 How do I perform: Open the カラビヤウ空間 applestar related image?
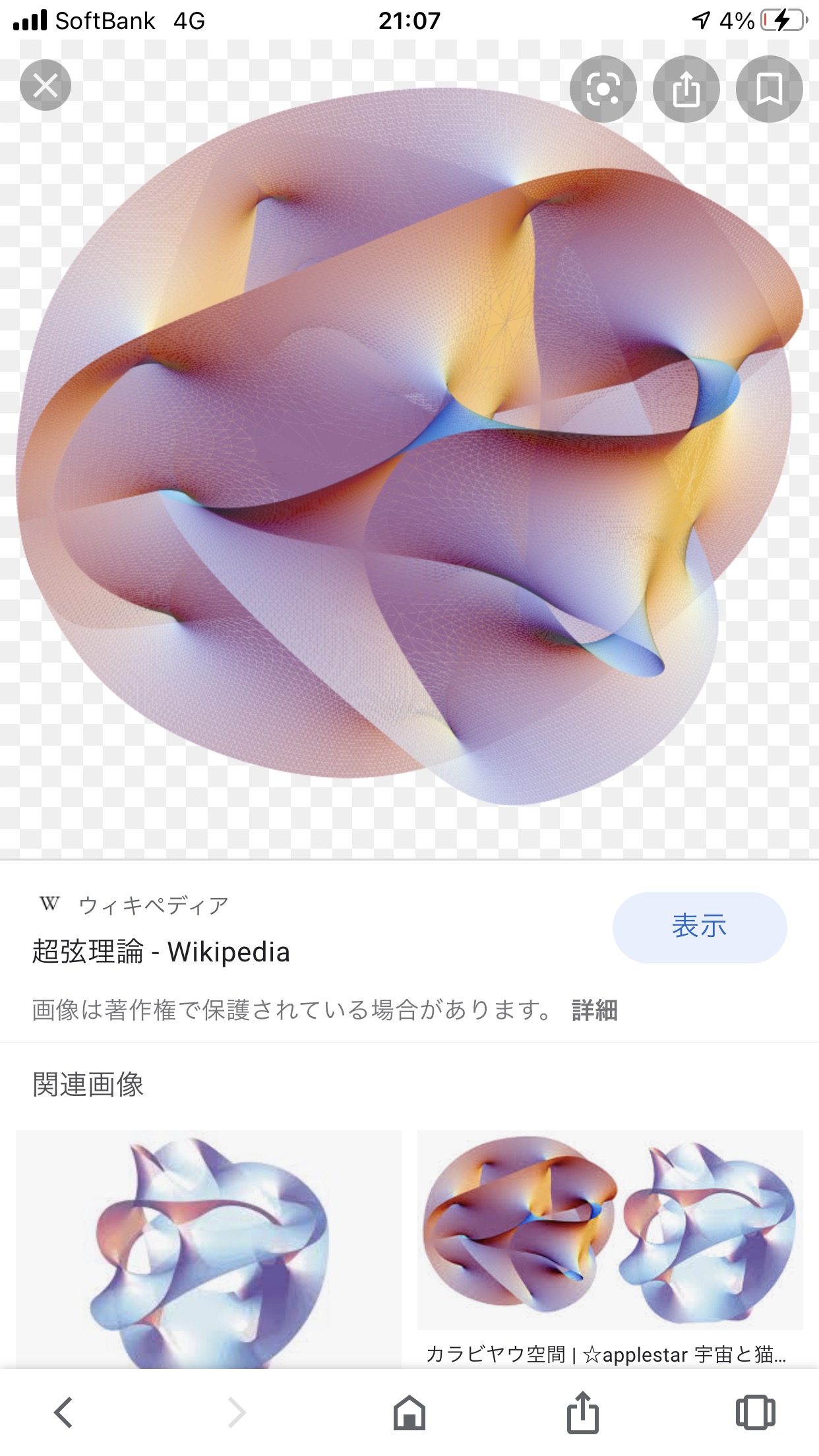tap(609, 1230)
